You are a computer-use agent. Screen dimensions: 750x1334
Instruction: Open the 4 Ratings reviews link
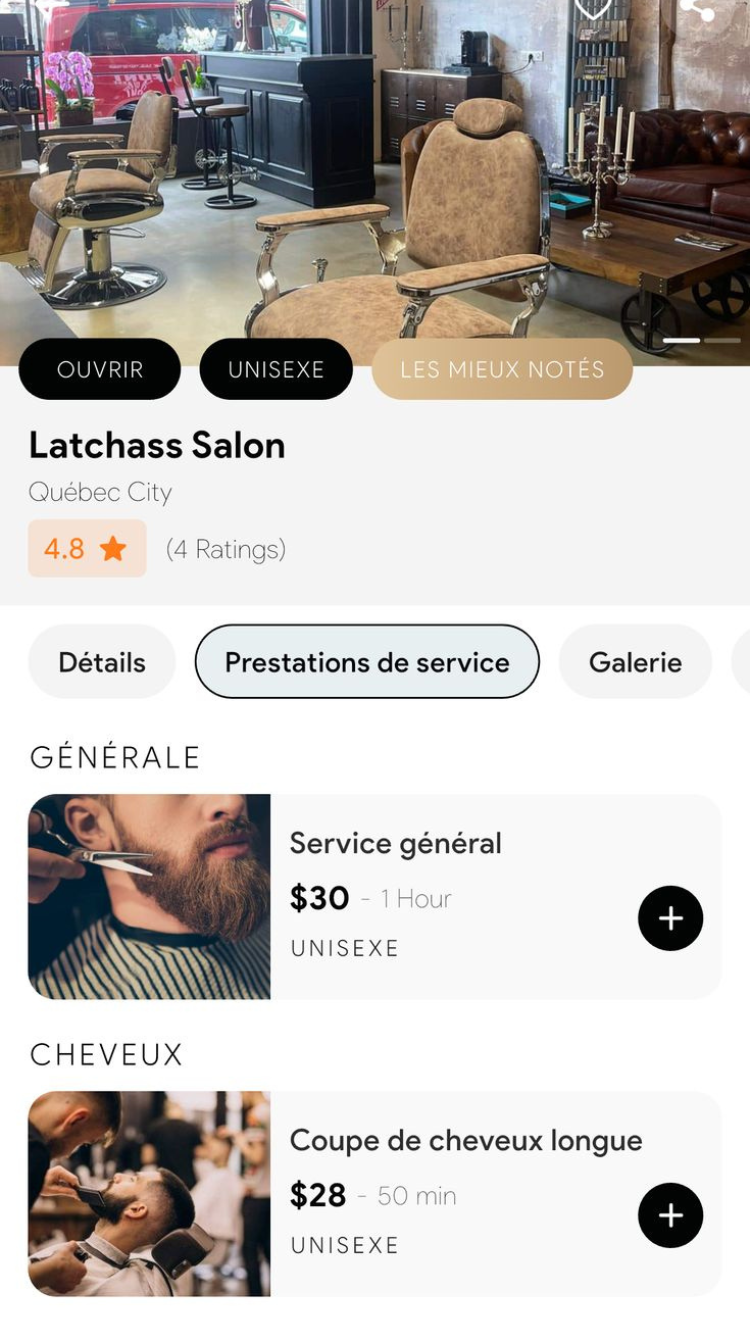pyautogui.click(x=227, y=548)
